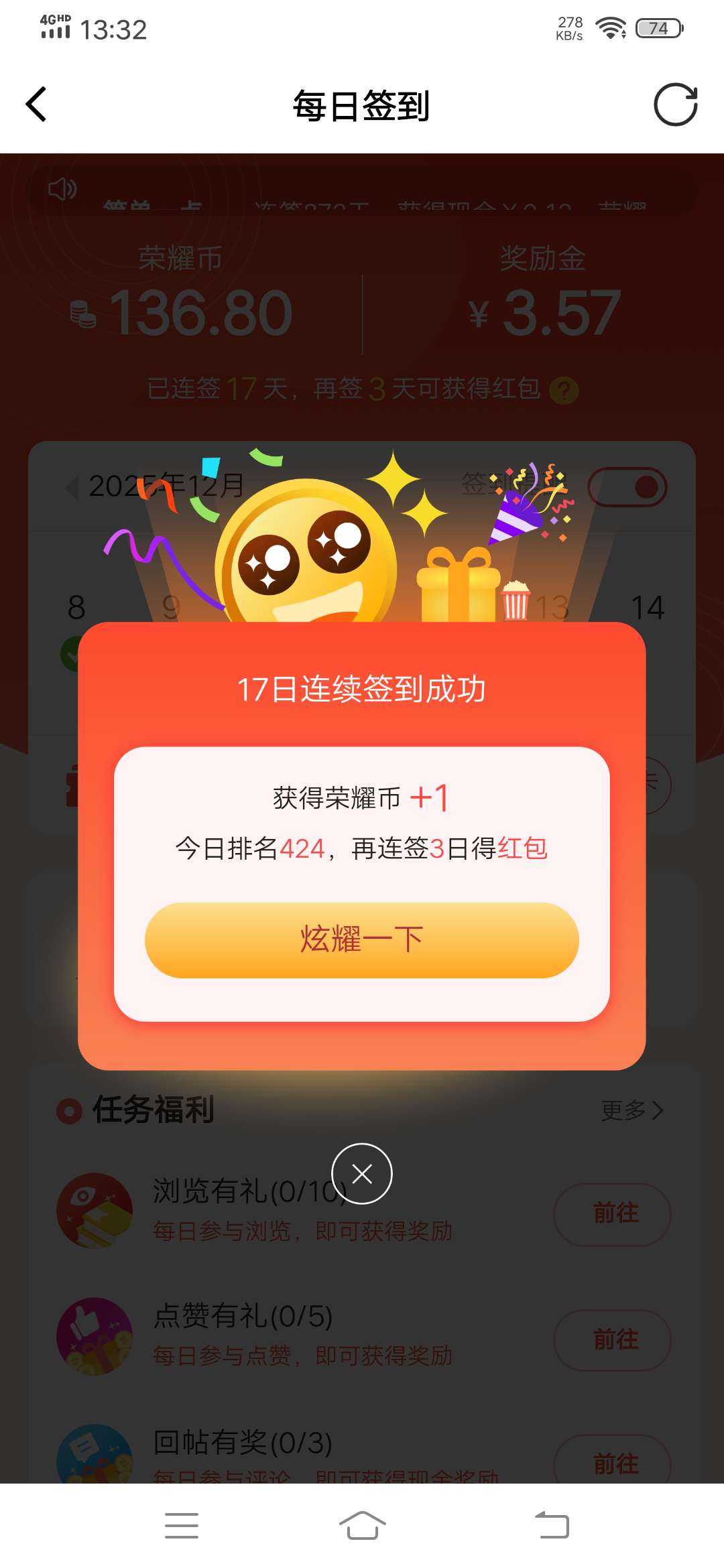Close the sign-in success popup
724x1568 pixels.
pyautogui.click(x=362, y=1173)
